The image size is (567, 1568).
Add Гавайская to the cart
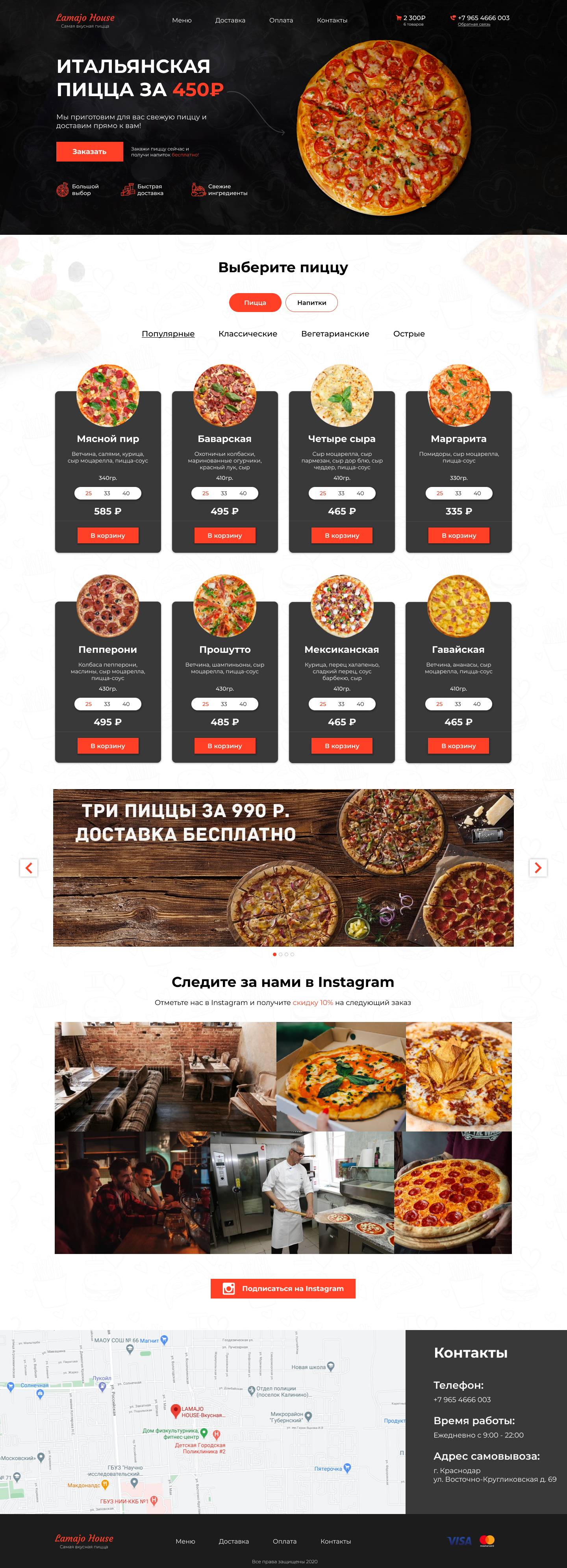tap(458, 746)
